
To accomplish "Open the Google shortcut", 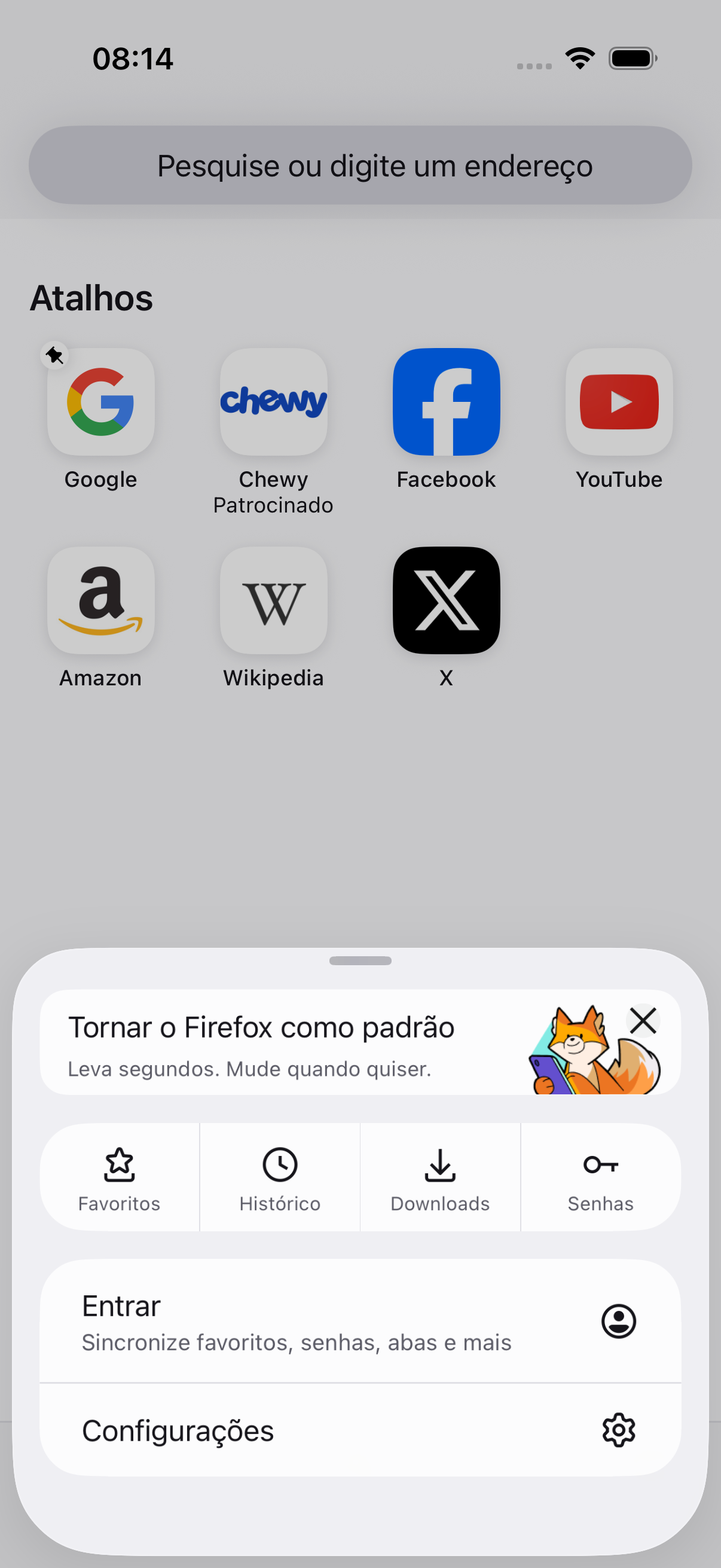I will tap(101, 402).
